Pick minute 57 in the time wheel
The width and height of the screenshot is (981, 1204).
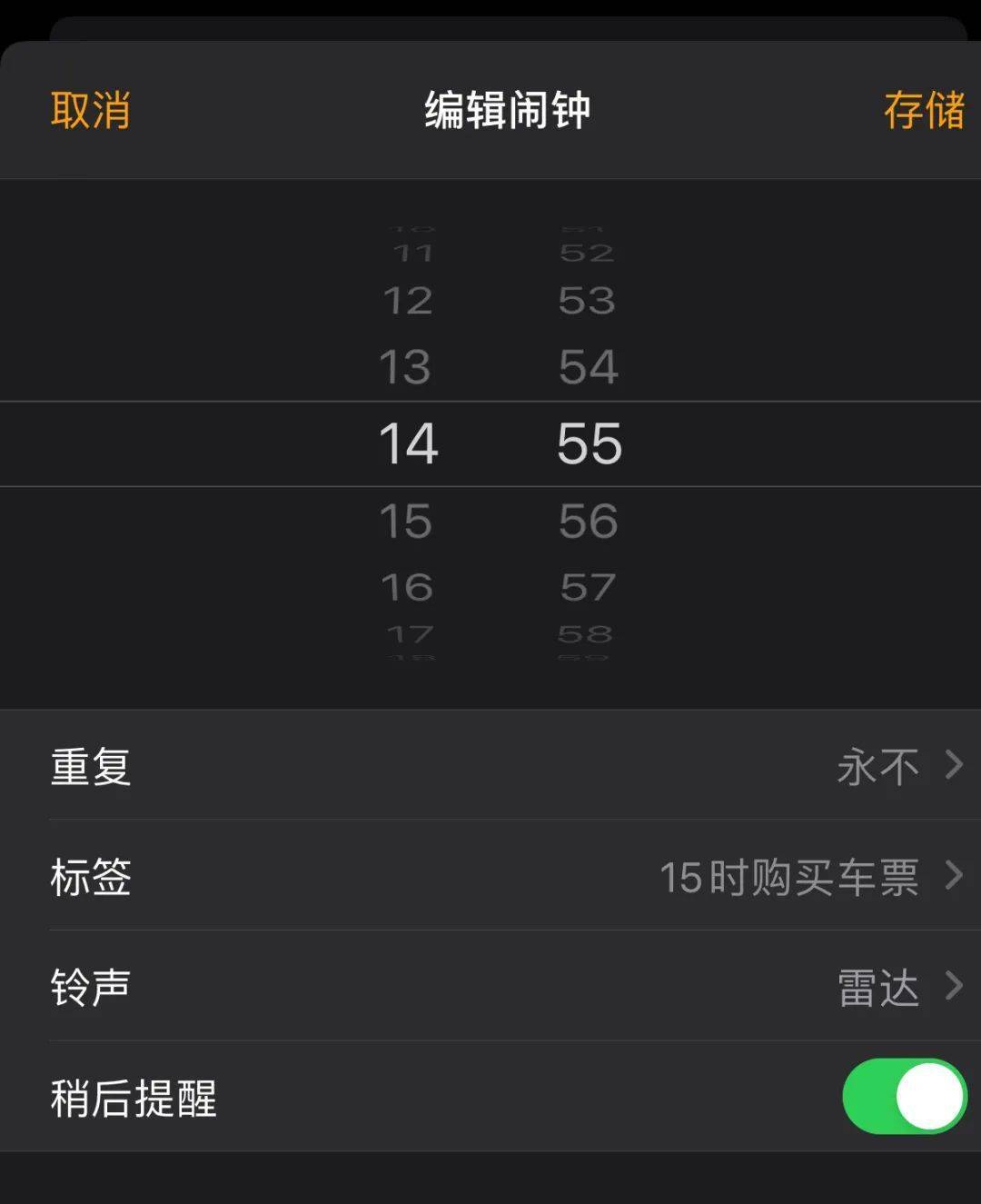pyautogui.click(x=589, y=587)
